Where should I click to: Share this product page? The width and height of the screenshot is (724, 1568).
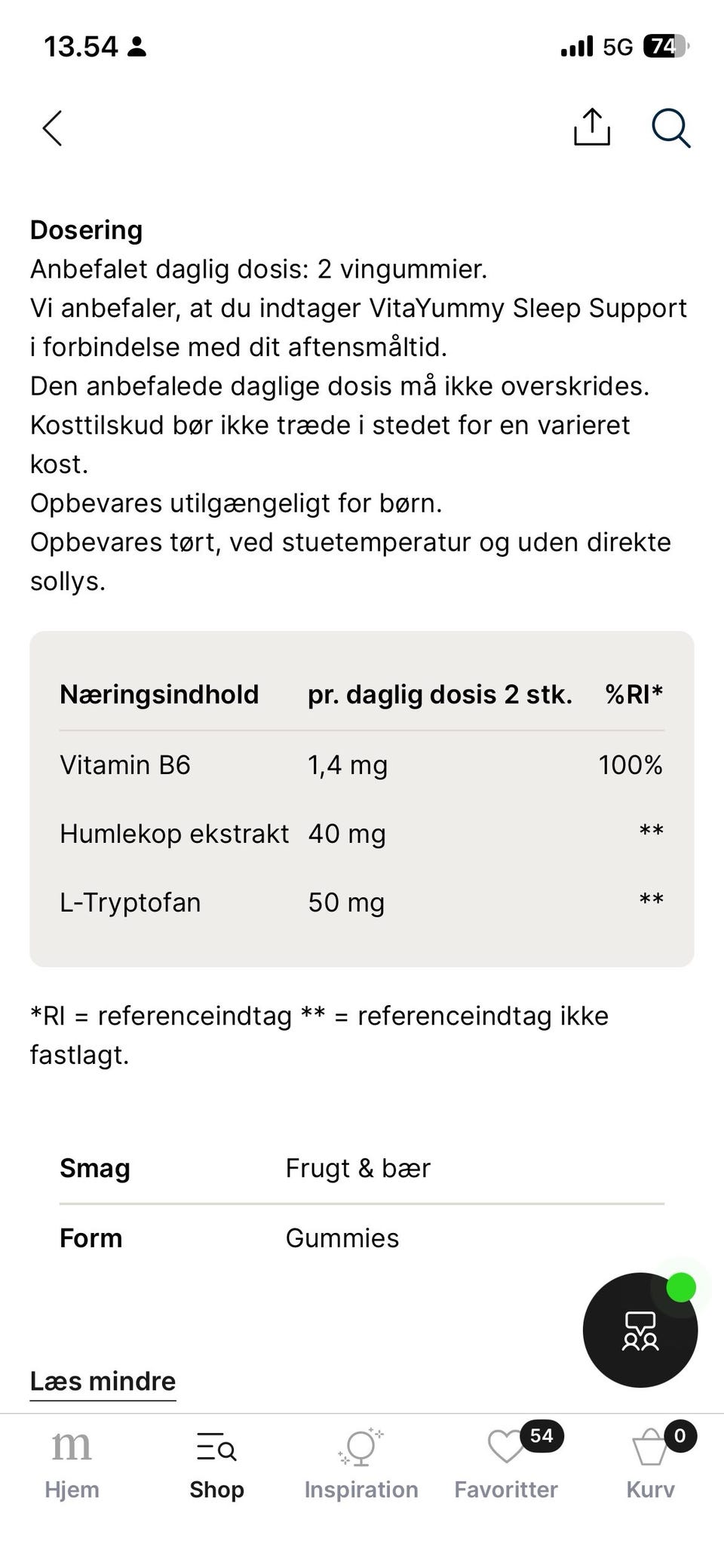[592, 126]
